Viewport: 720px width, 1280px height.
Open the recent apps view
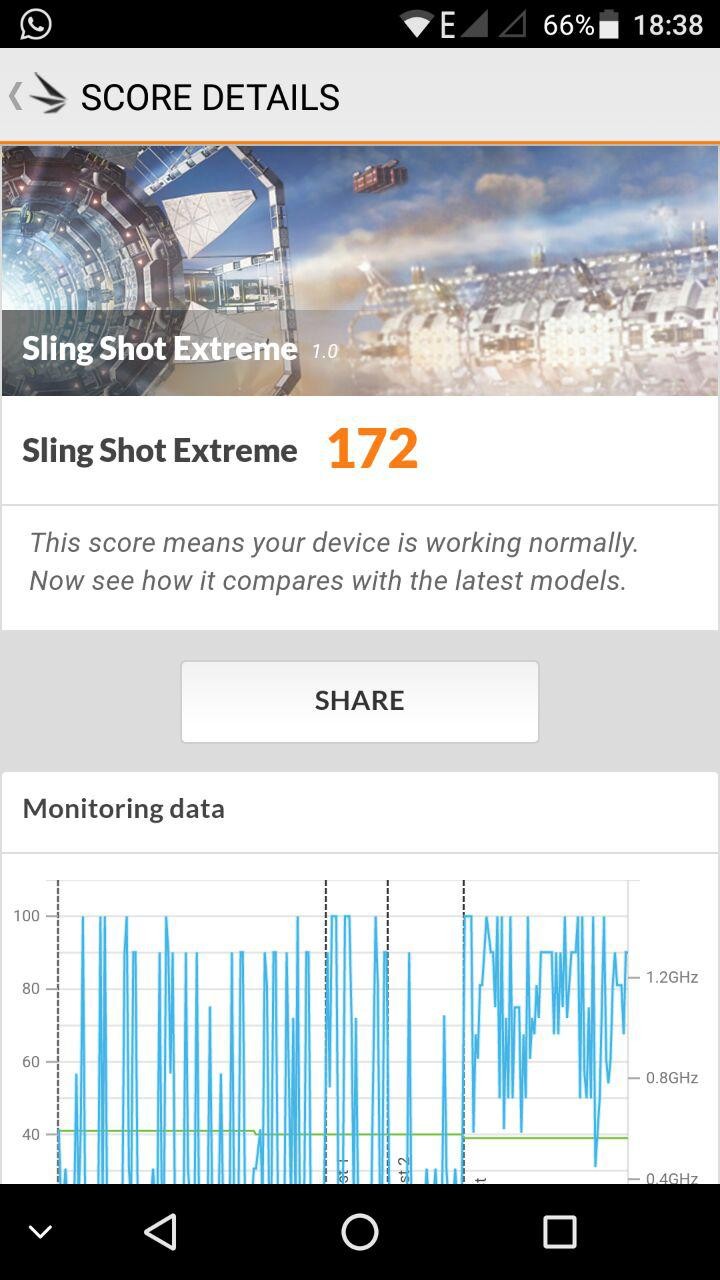coord(559,1232)
